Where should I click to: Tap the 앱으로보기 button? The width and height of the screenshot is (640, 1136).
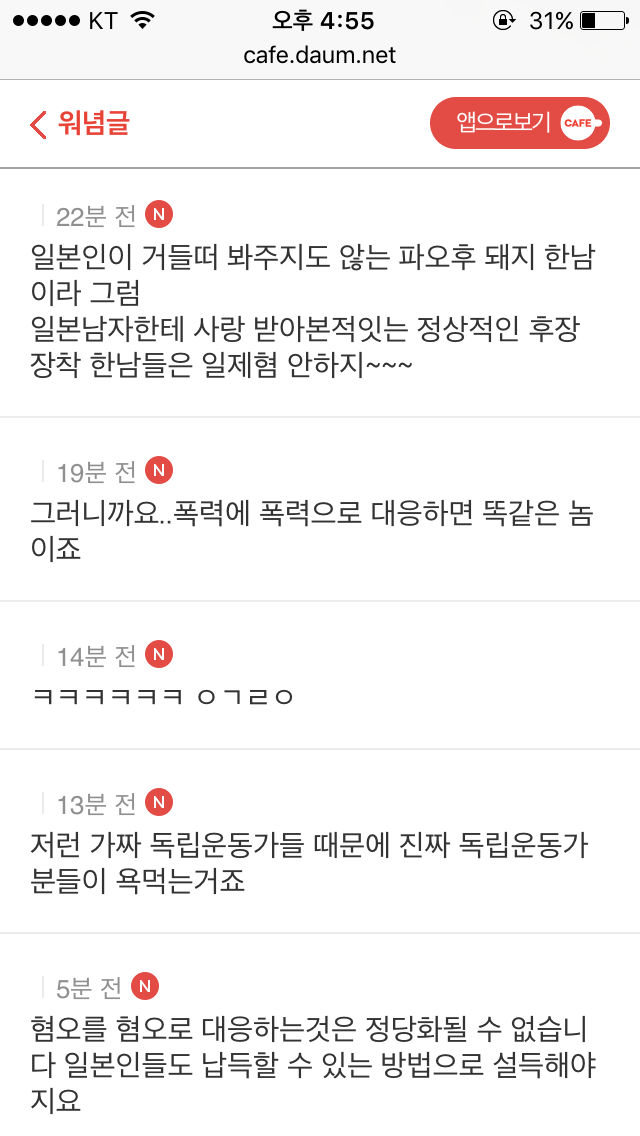tap(519, 123)
